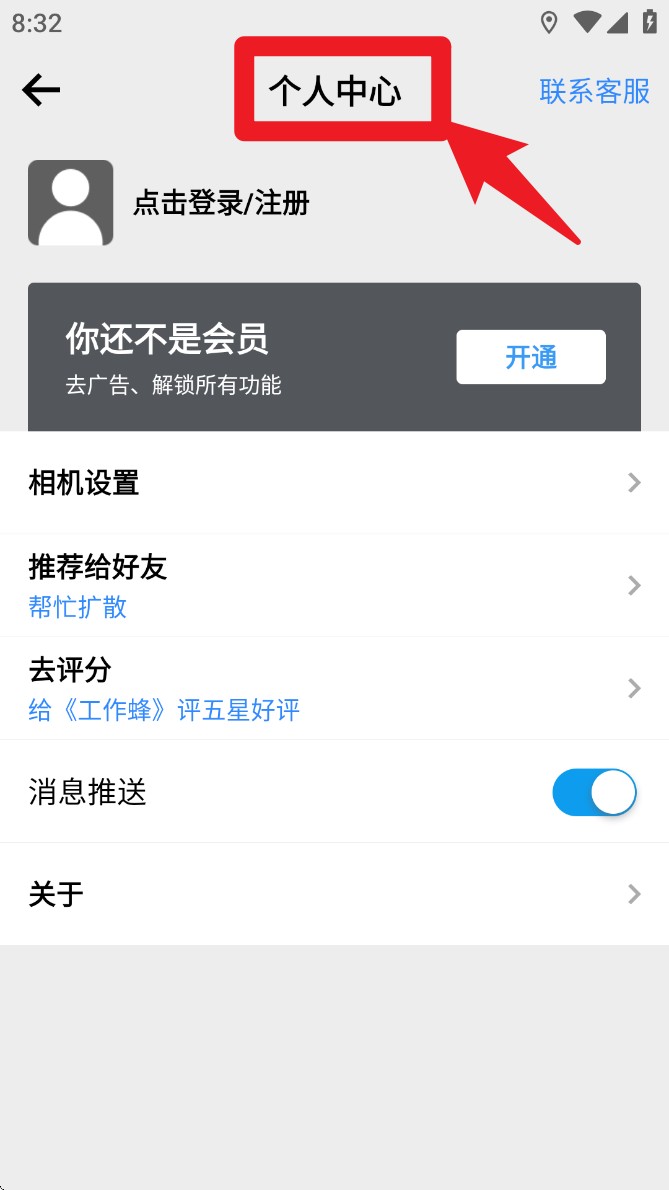Tap the gray profile avatar
Screen dimensions: 669x1190
click(70, 203)
